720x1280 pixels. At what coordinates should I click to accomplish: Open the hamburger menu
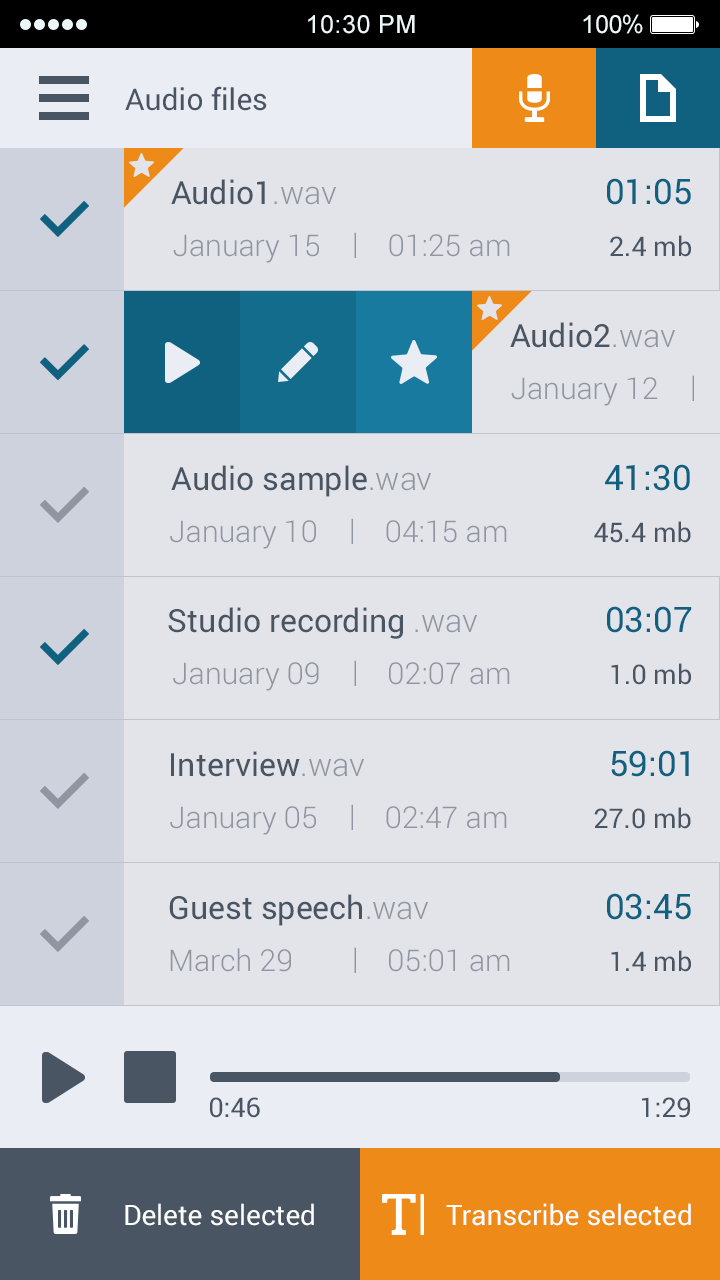(64, 99)
